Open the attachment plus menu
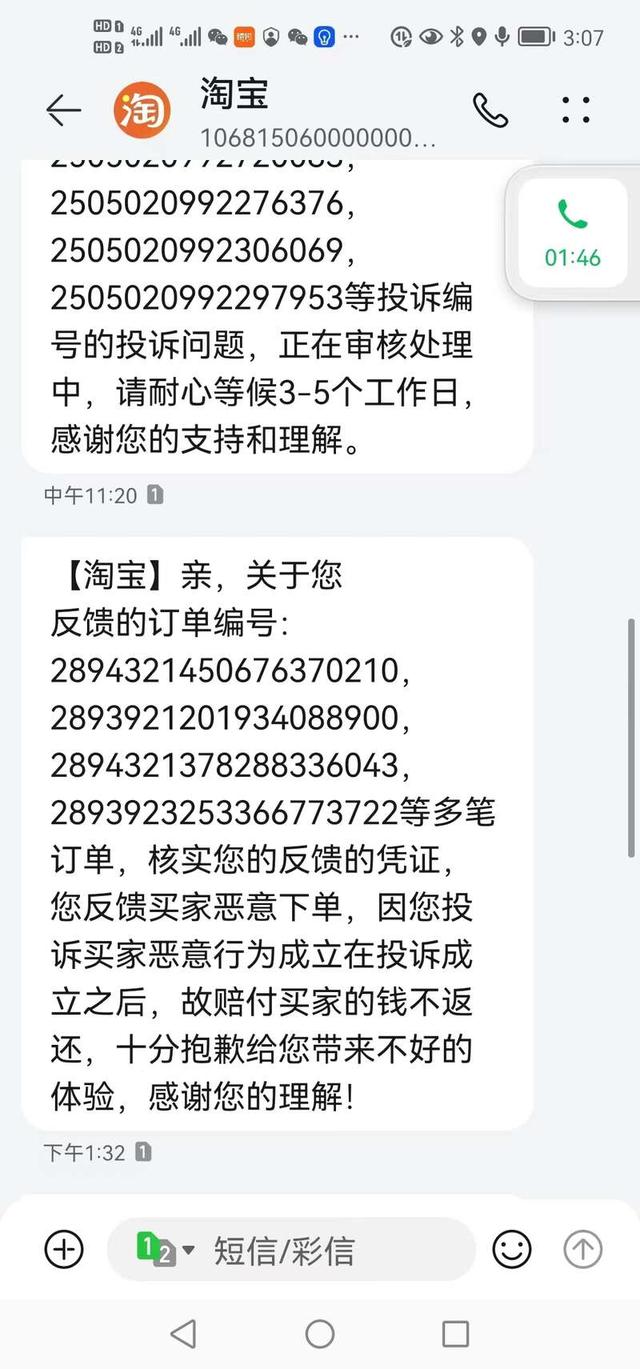Viewport: 640px width, 1369px height. coord(64,1249)
